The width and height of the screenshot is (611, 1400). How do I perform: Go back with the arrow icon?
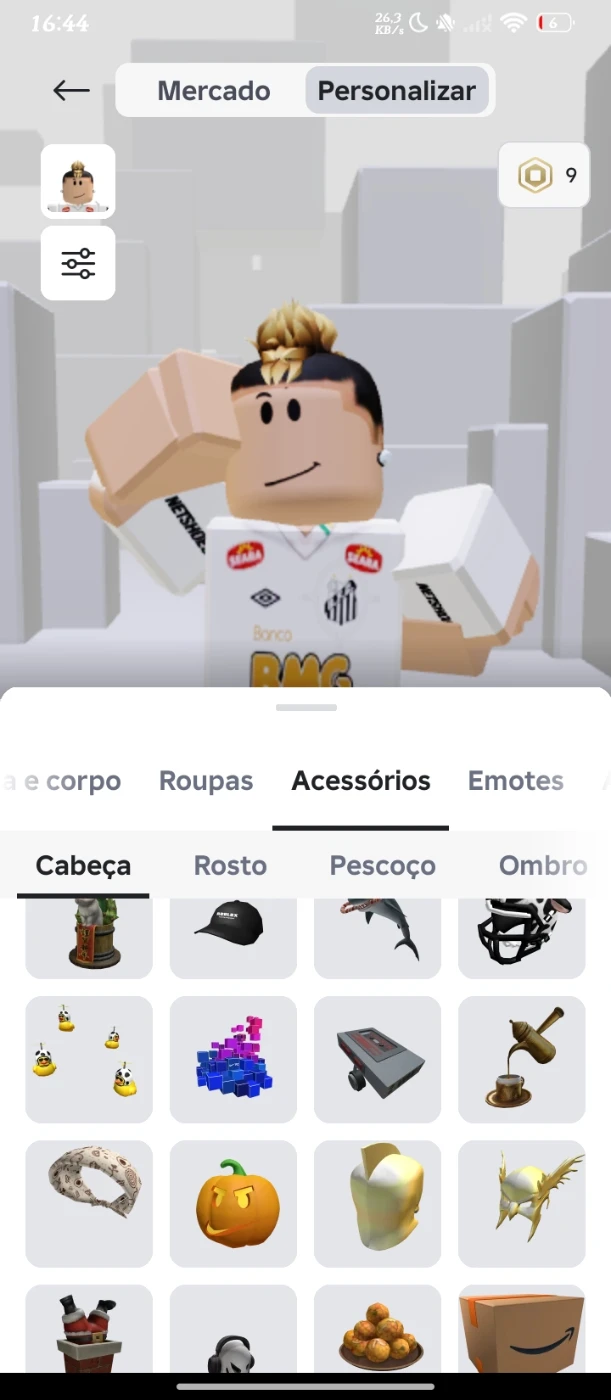(71, 91)
